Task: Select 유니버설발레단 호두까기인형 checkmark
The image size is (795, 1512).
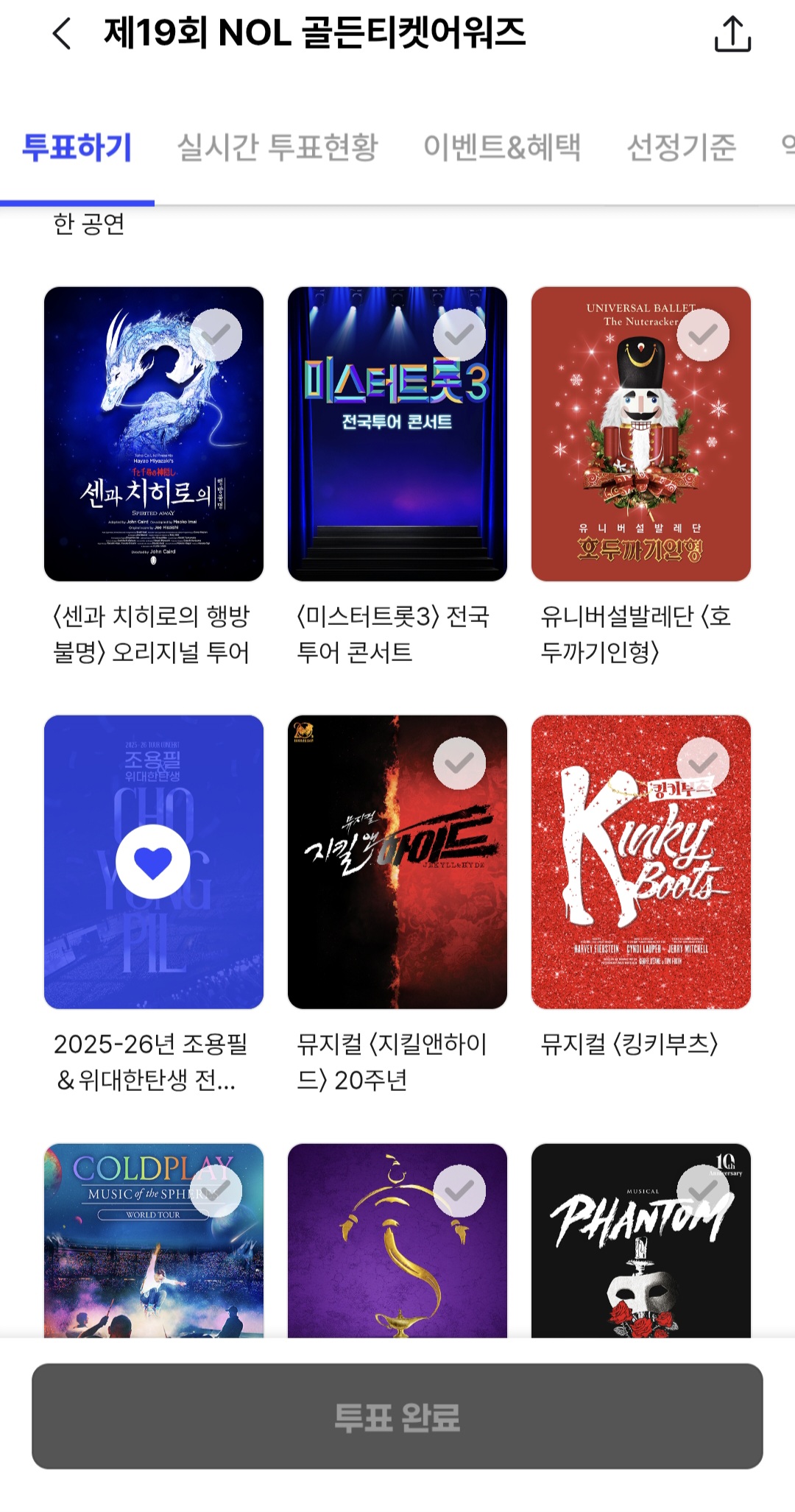Action: coord(703,335)
